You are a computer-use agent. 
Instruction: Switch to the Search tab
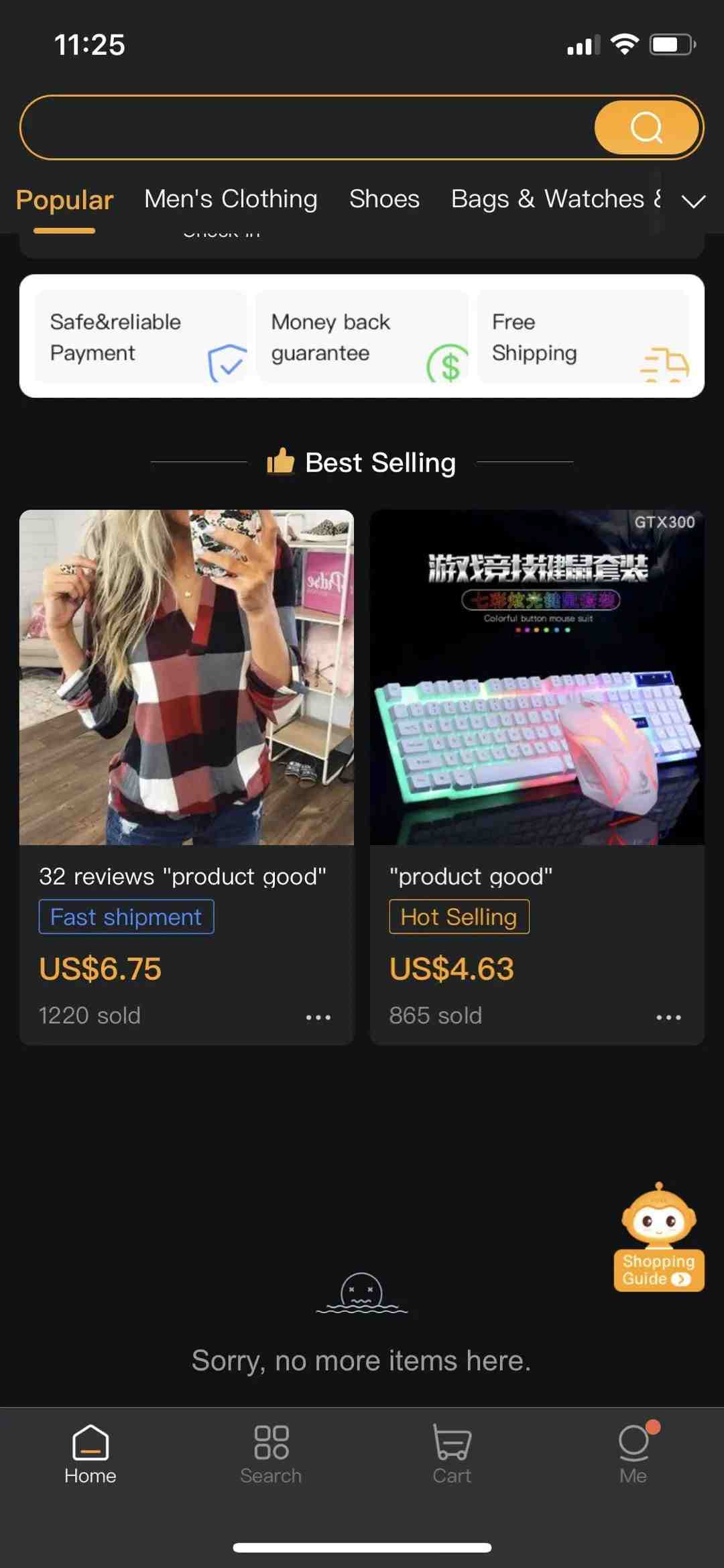[x=271, y=1454]
